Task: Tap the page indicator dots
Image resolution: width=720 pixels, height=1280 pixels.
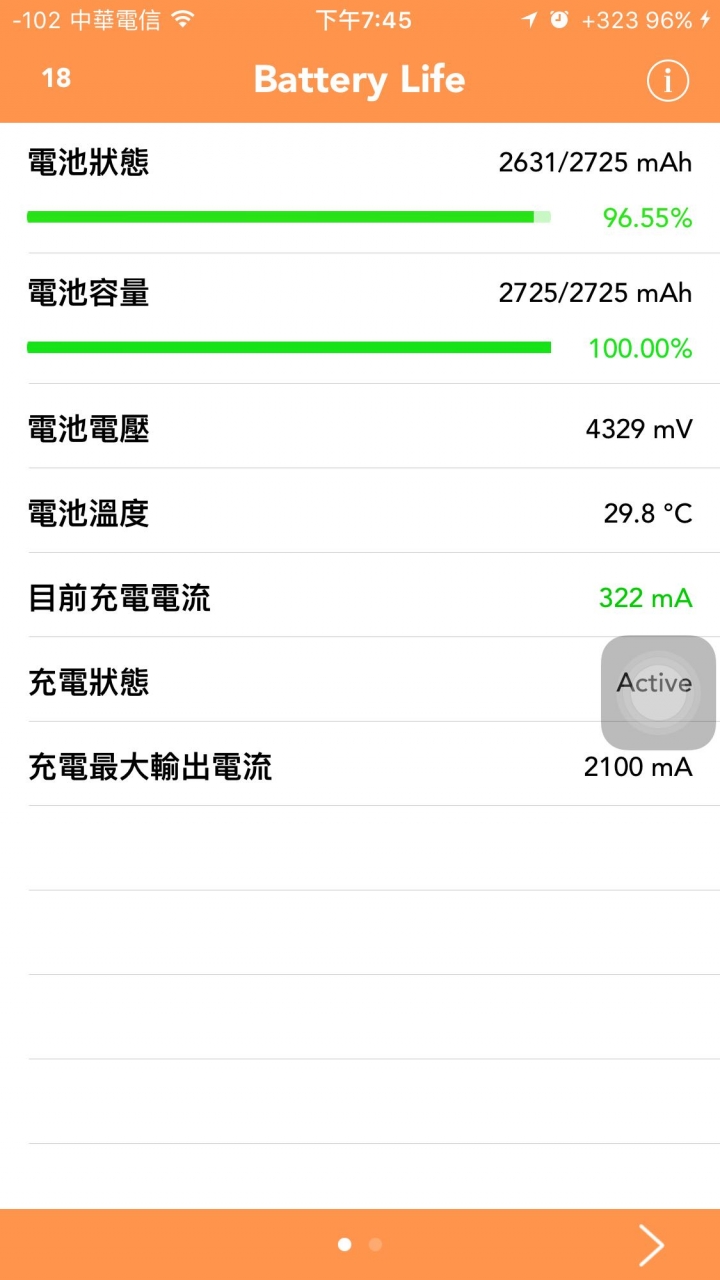Action: (360, 1245)
